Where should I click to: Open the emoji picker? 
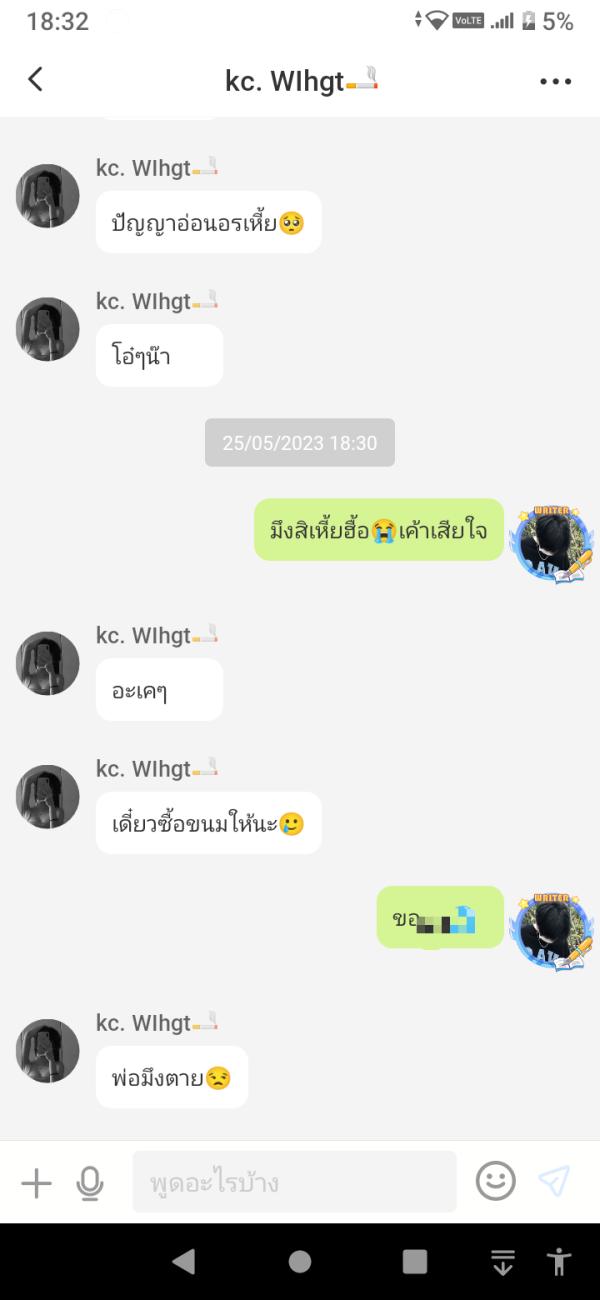495,1181
